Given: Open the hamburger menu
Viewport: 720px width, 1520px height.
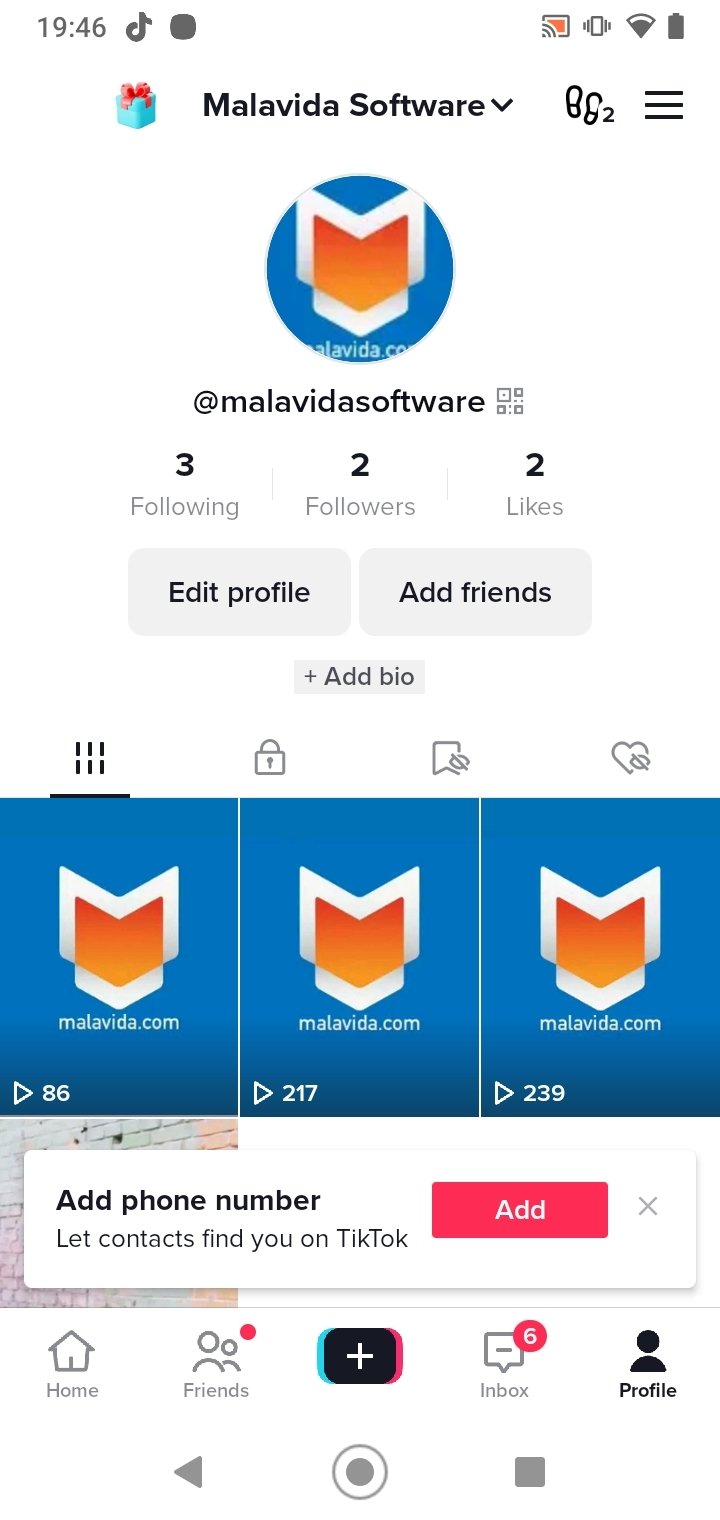Looking at the screenshot, I should point(663,106).
